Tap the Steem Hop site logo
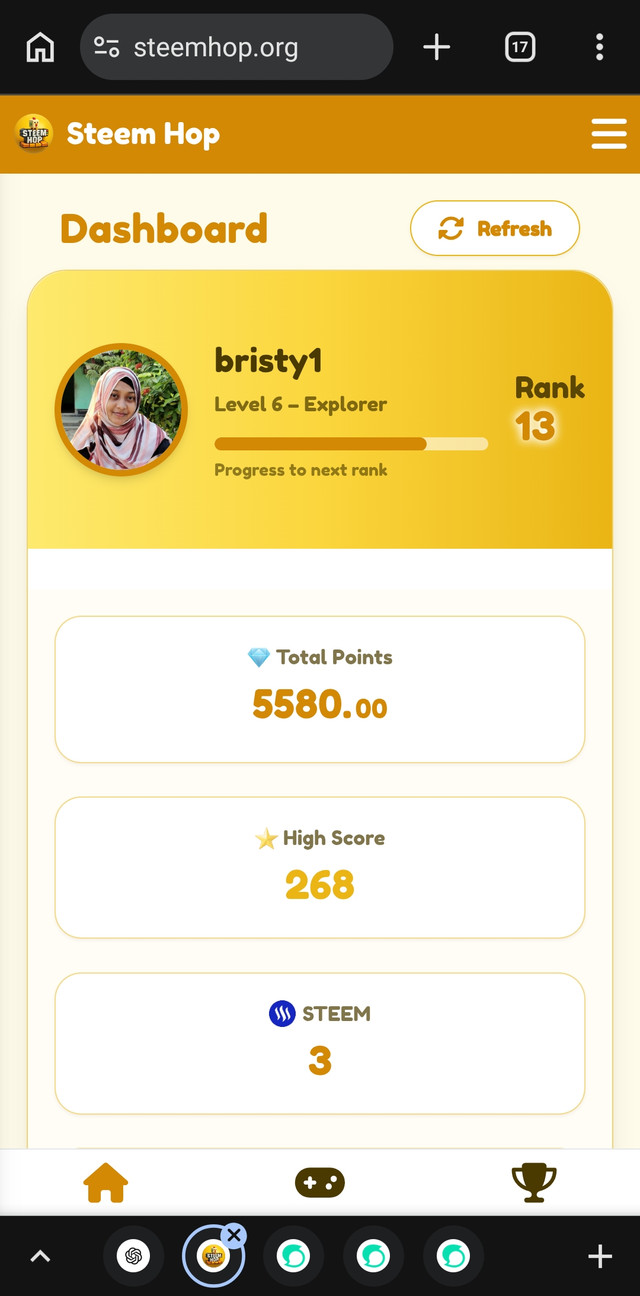 click(34, 134)
